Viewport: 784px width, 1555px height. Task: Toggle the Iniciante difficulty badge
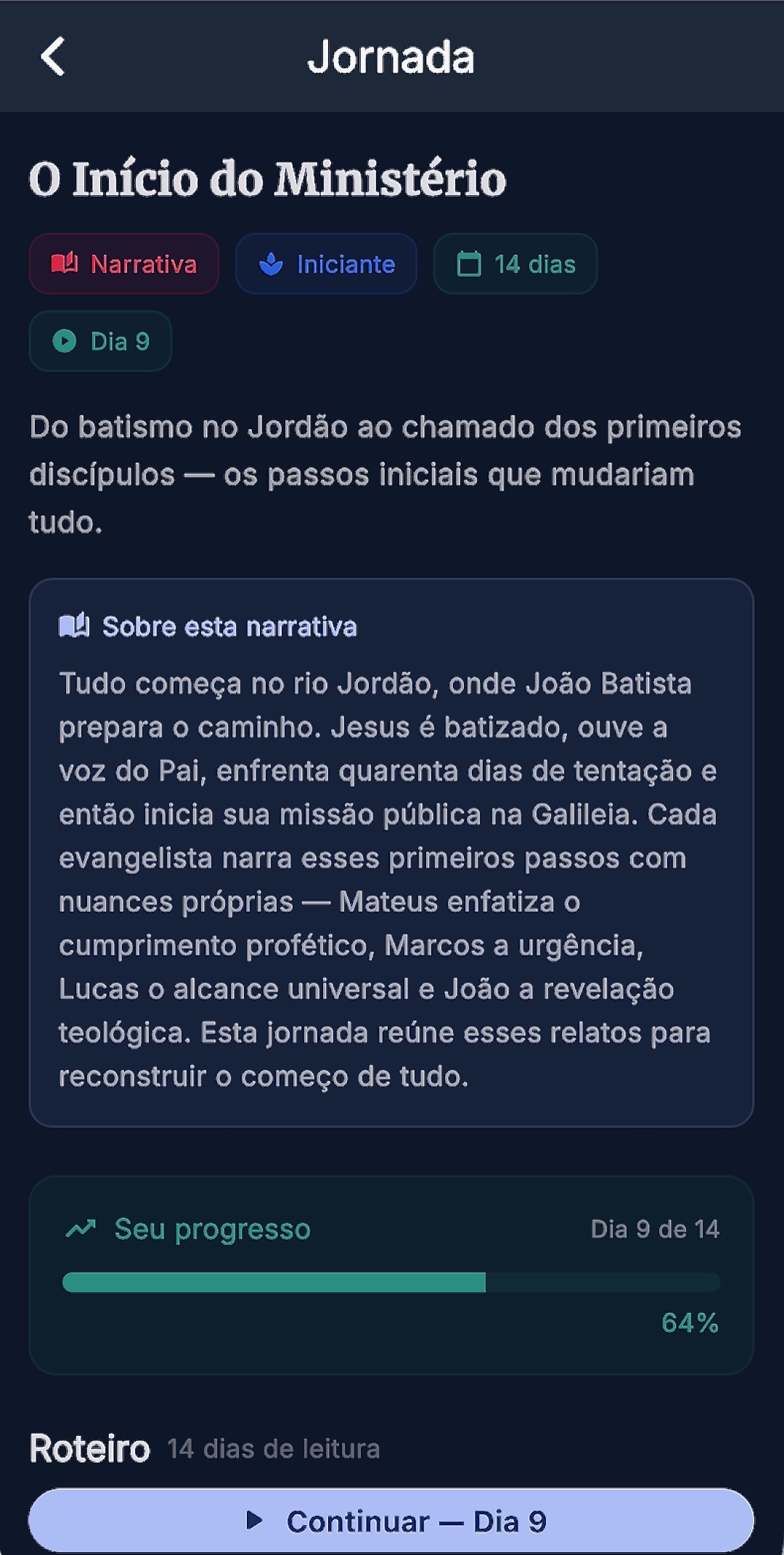point(325,264)
